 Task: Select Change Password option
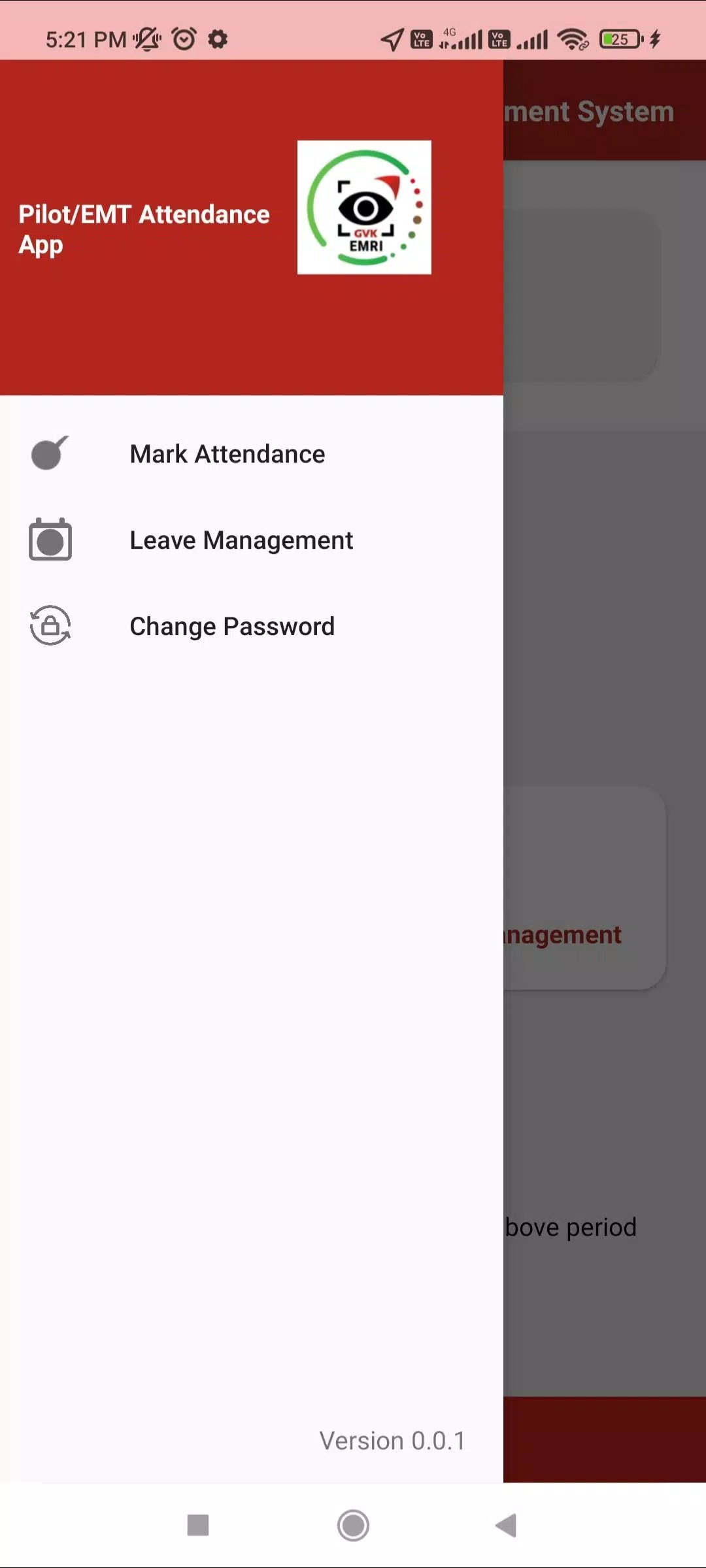pyautogui.click(x=231, y=627)
